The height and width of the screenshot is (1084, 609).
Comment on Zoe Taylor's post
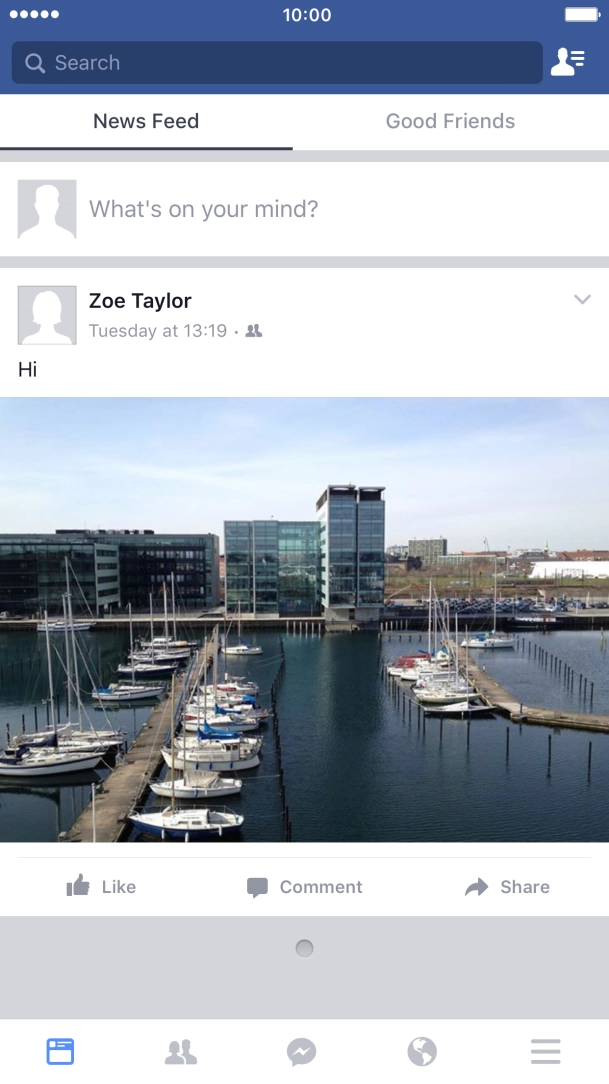pos(304,887)
